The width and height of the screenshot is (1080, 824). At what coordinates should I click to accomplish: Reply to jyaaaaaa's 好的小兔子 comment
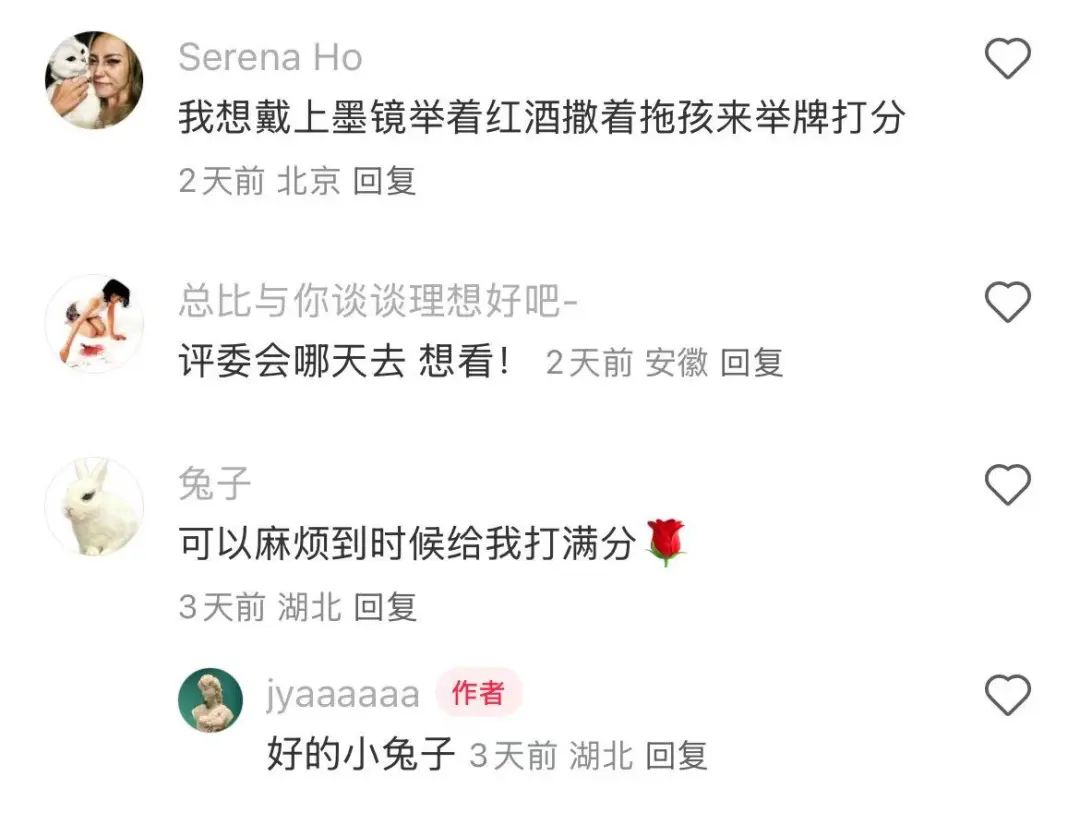676,756
